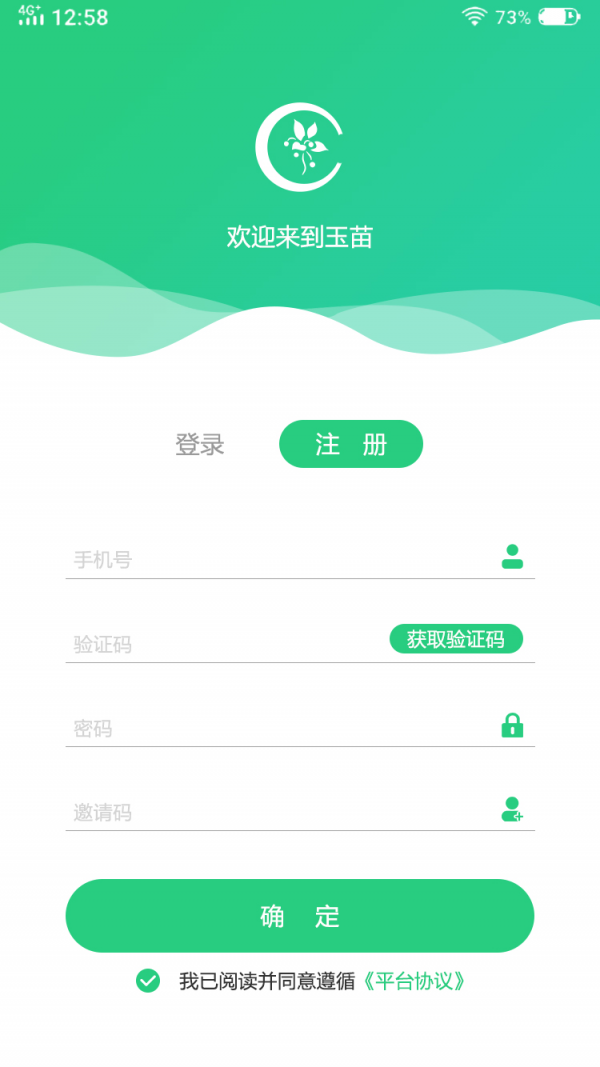The image size is (600, 1067).
Task: Switch to the 登录 login tab
Action: pos(200,444)
